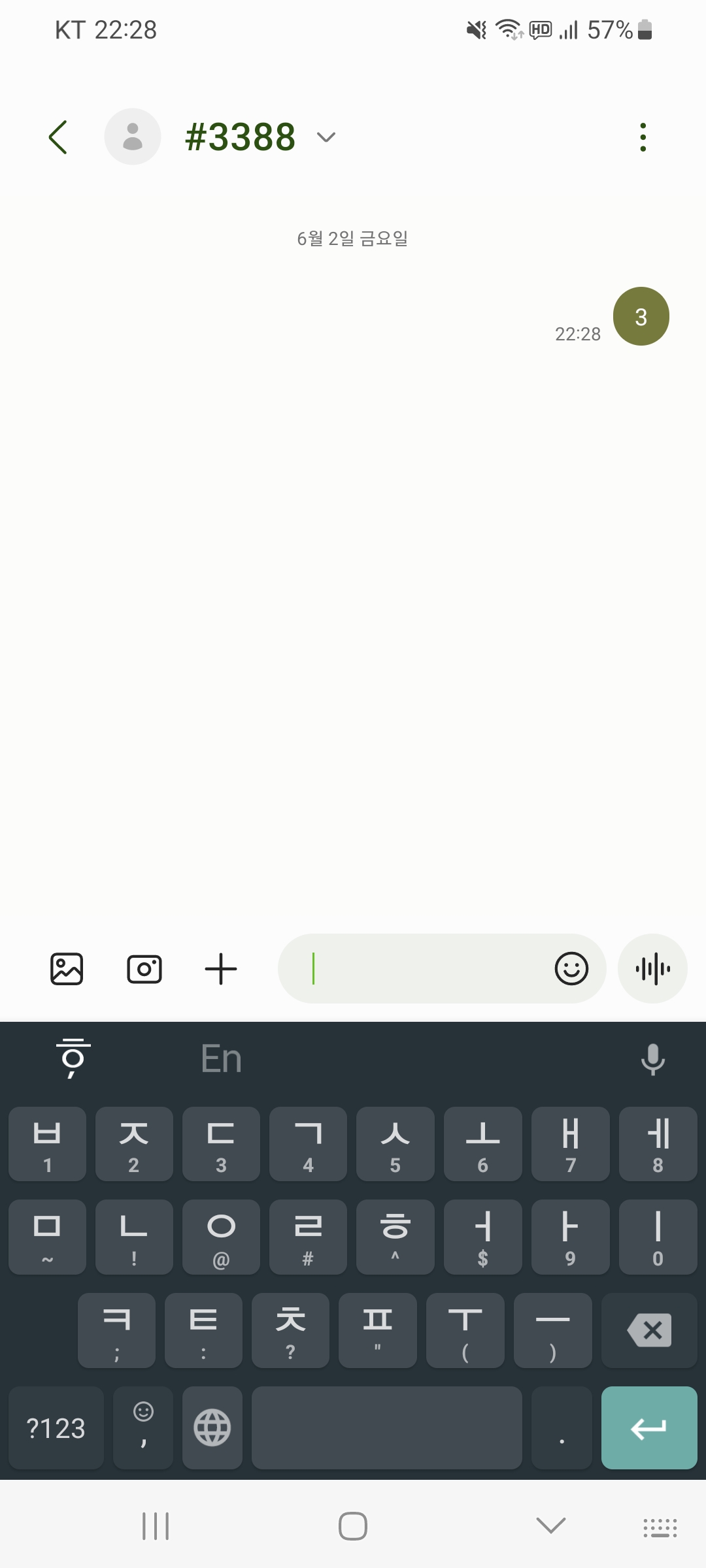Open the emoji picker in message field
Screen dimensions: 706x1568
571,968
